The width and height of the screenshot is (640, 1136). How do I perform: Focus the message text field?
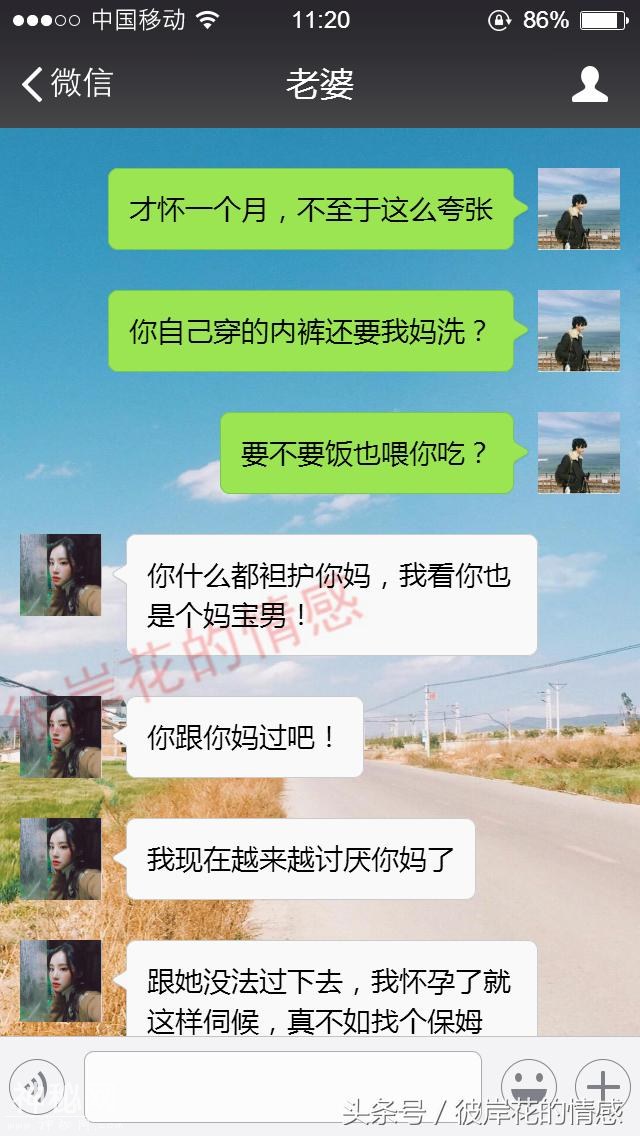282,1085
